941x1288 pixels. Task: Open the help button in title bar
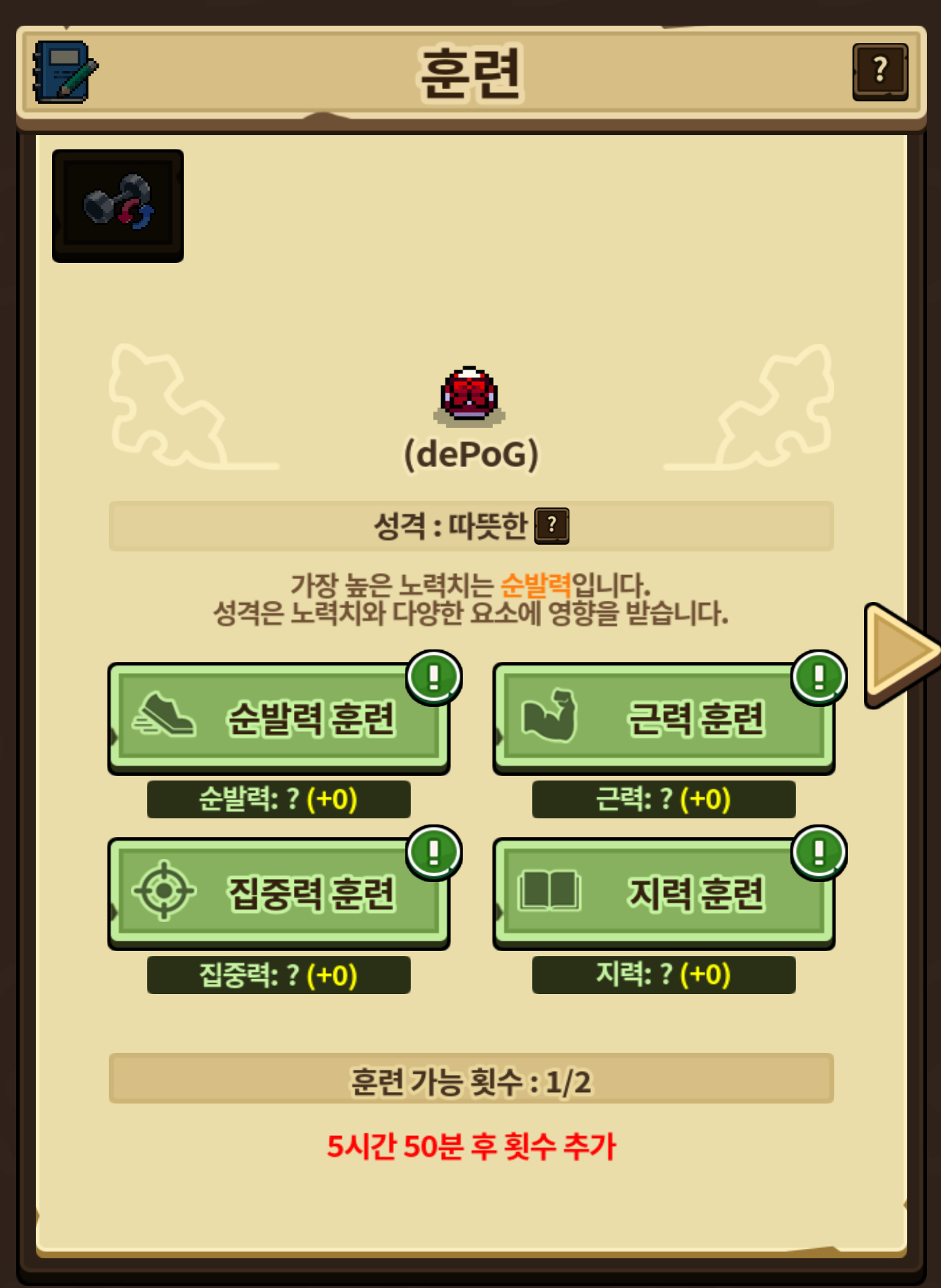(880, 72)
